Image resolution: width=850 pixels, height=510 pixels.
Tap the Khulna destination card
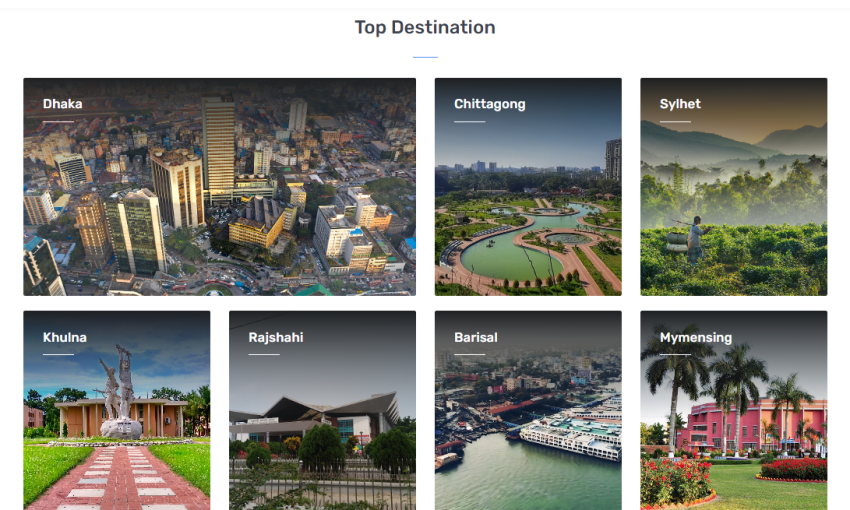tap(117, 410)
